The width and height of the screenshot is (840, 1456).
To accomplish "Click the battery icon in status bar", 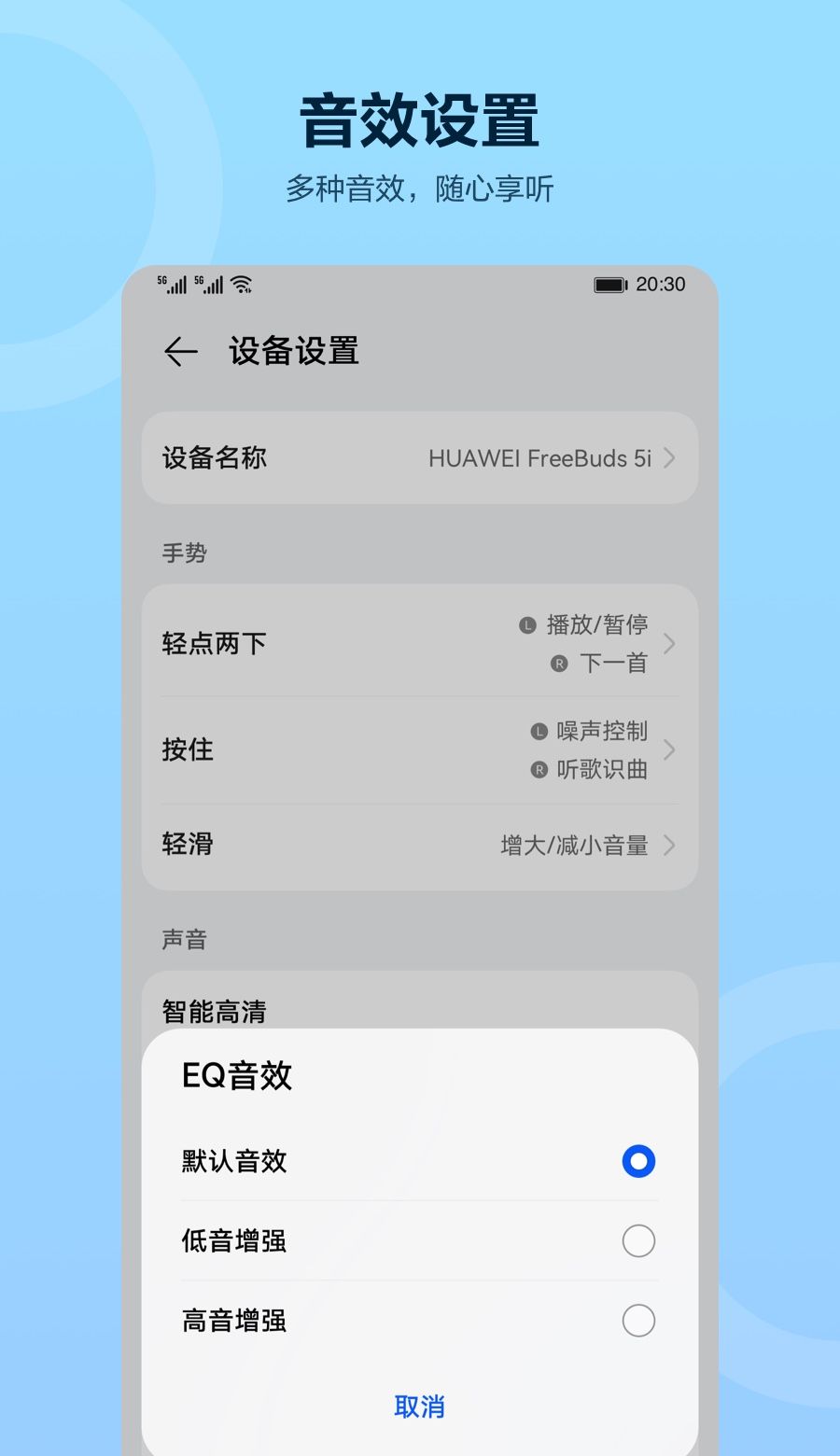I will coord(608,284).
